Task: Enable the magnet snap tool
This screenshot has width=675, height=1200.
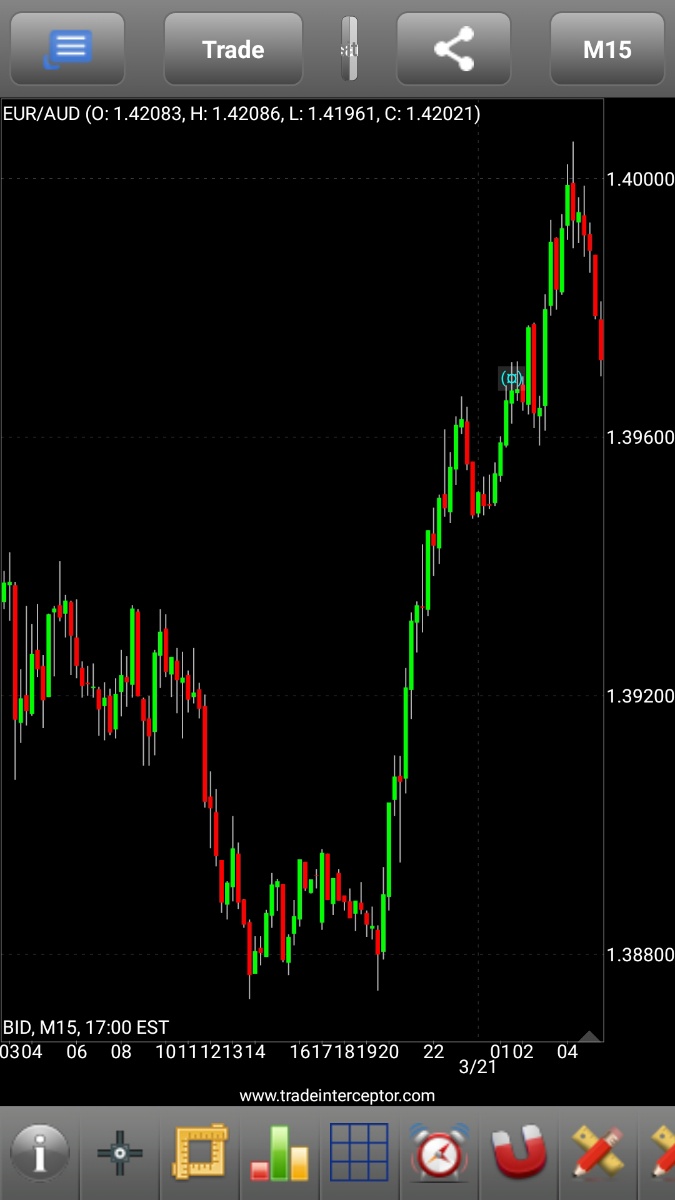Action: click(519, 1153)
